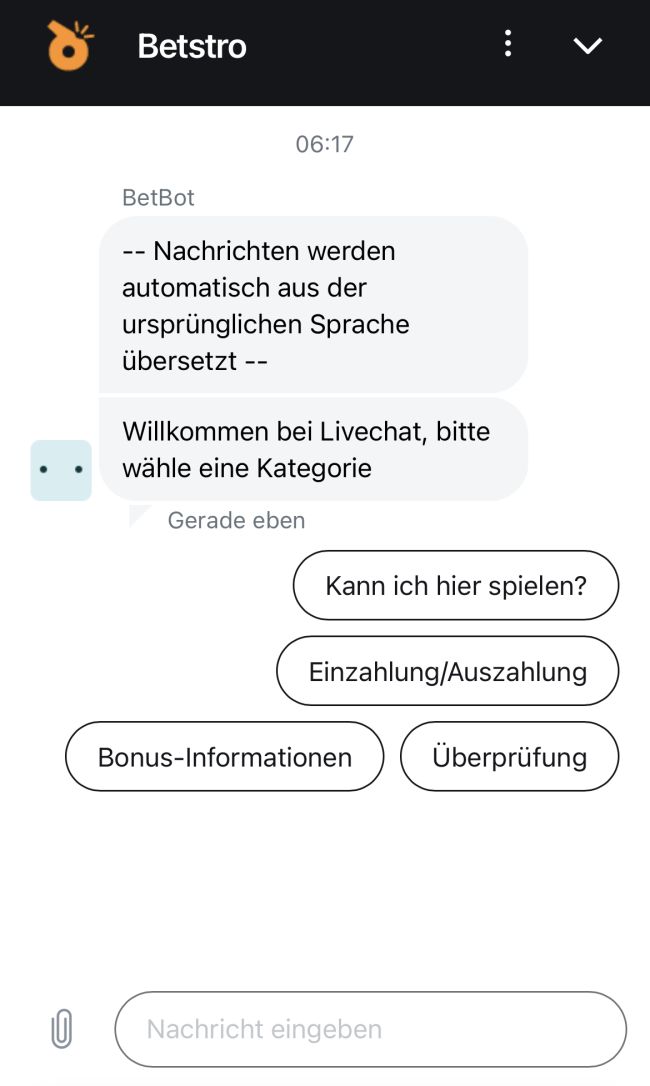Select the Überprüfung category
Viewport: 650px width, 1086px height.
pos(509,757)
